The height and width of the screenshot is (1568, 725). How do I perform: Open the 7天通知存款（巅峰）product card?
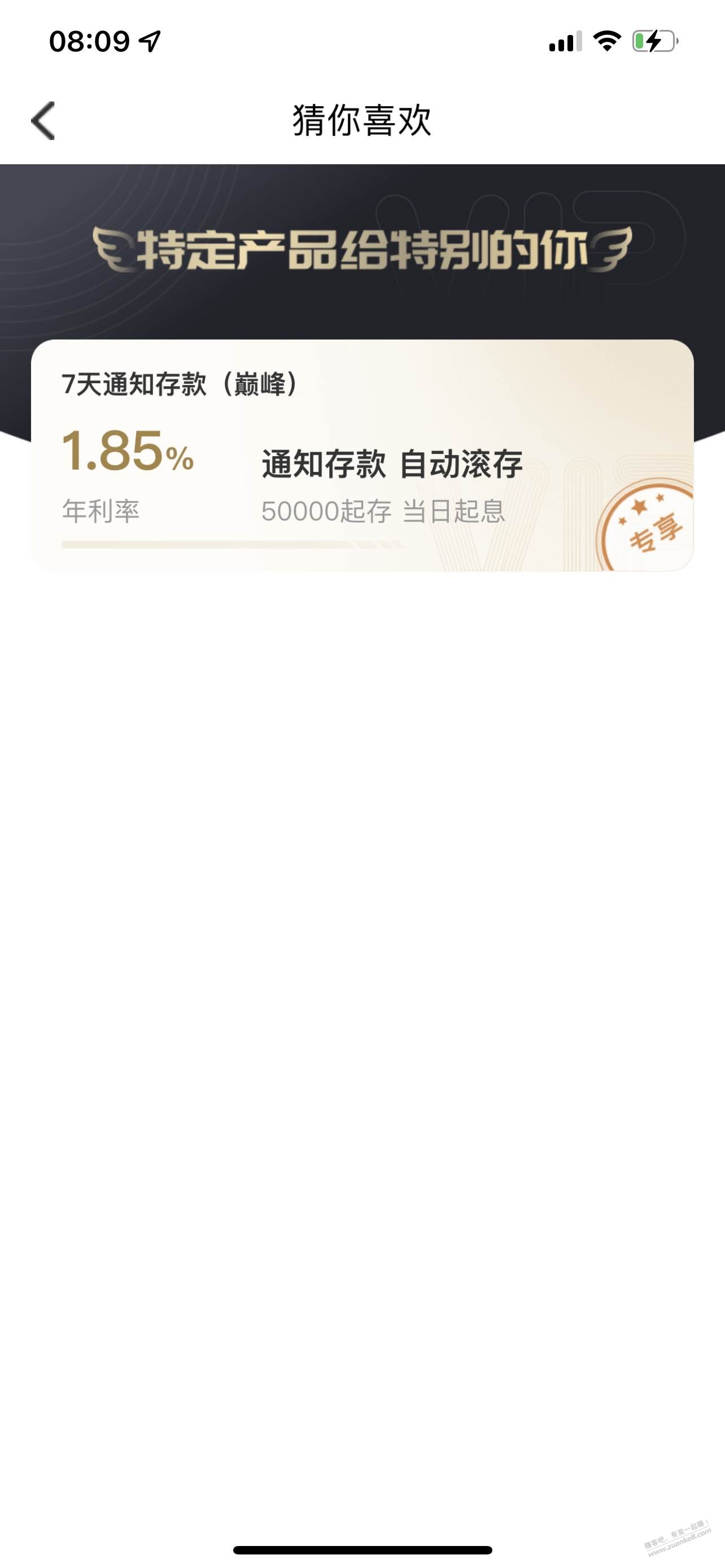click(362, 455)
